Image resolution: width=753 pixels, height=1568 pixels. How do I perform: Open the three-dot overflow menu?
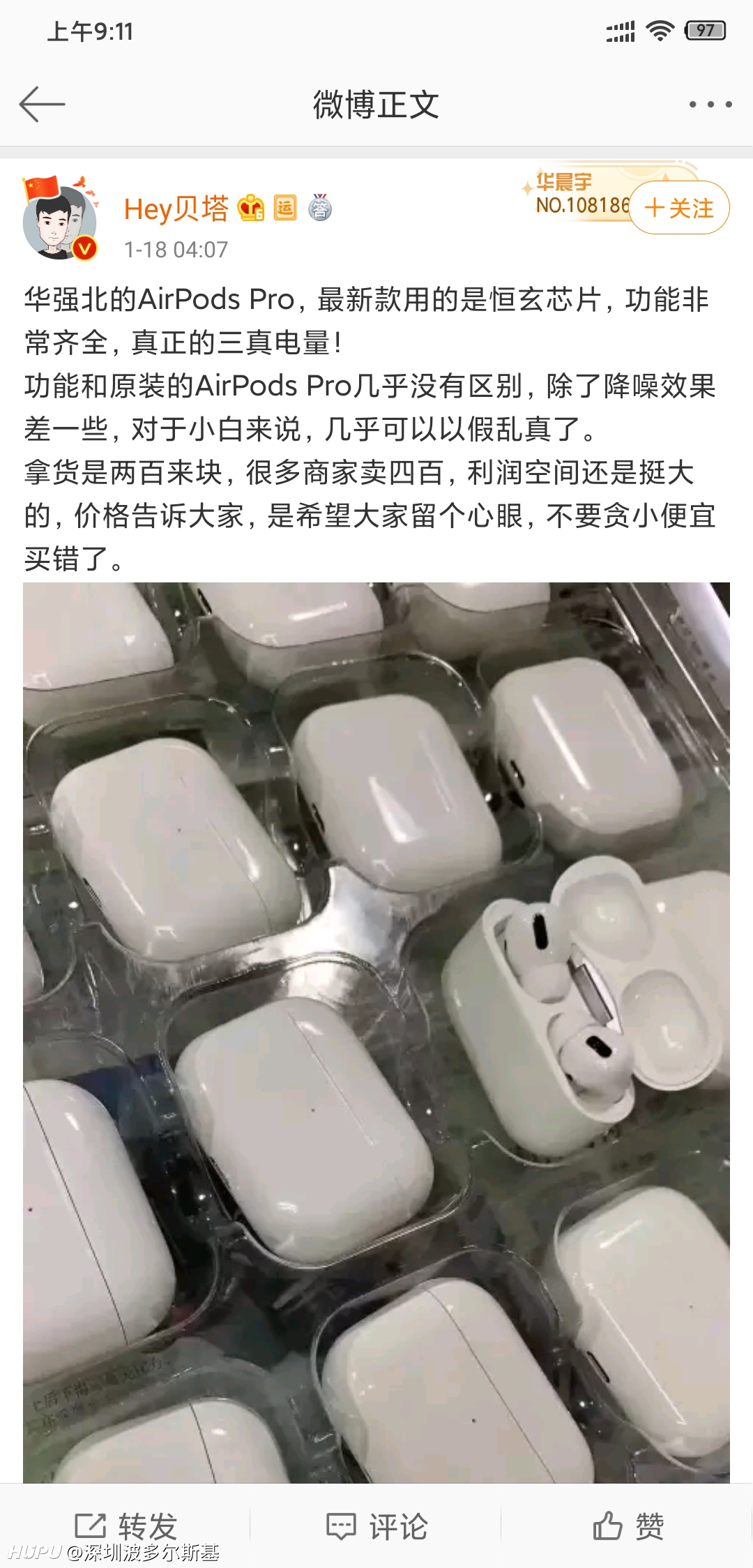click(710, 105)
